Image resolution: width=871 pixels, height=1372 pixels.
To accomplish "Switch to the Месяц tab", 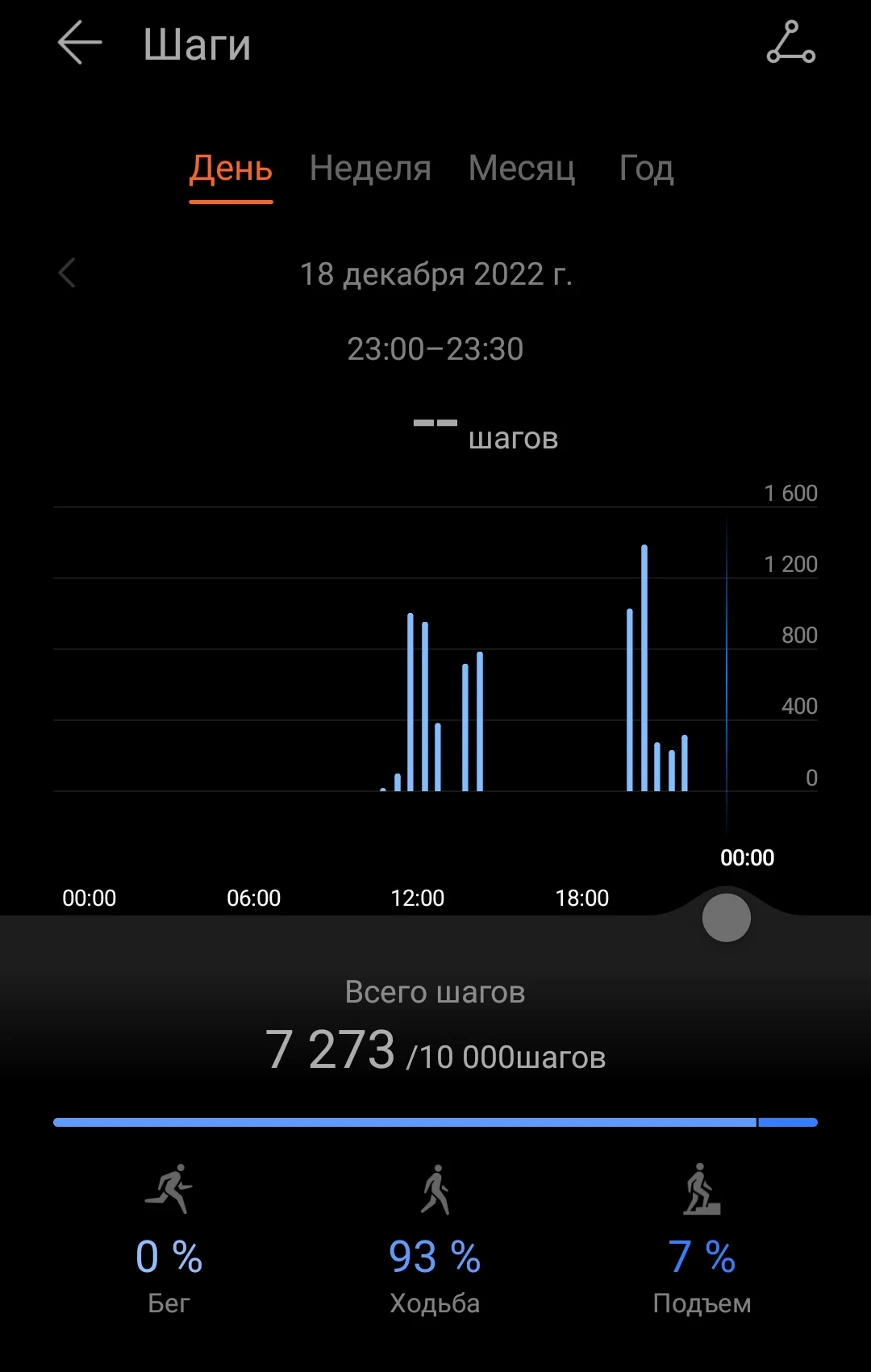I will coord(522,169).
